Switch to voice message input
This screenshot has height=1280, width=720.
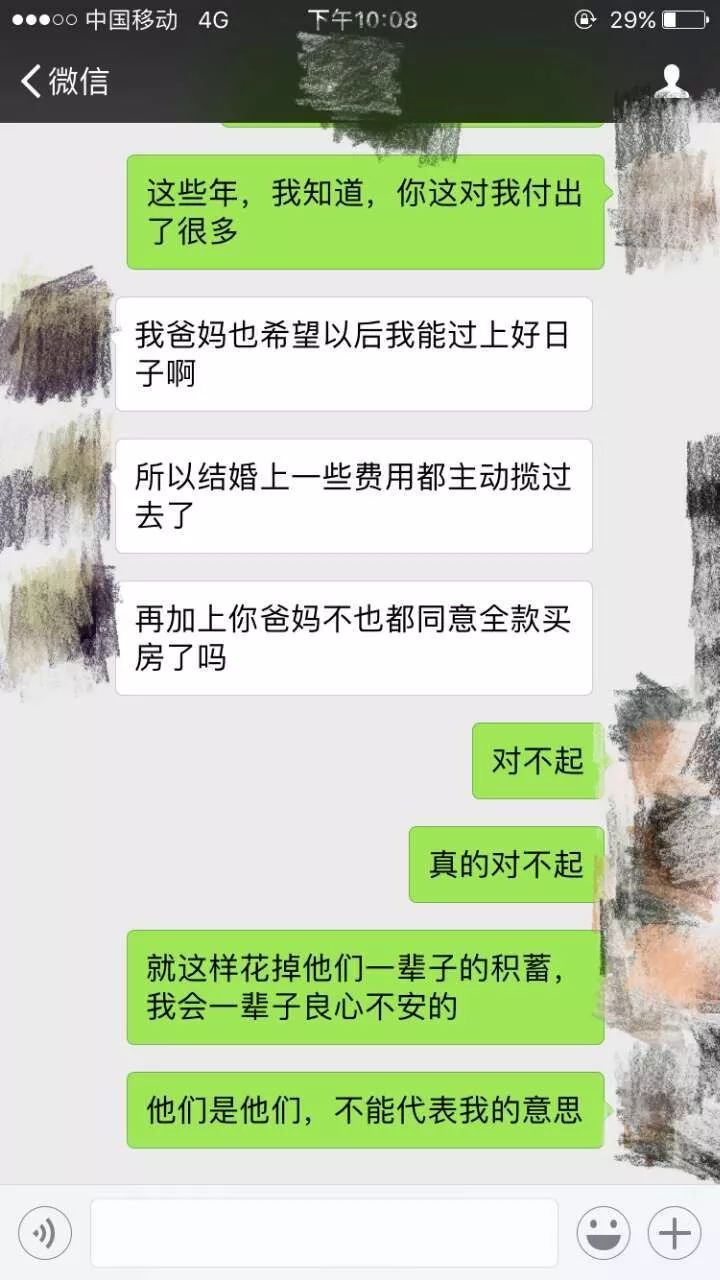45,1233
